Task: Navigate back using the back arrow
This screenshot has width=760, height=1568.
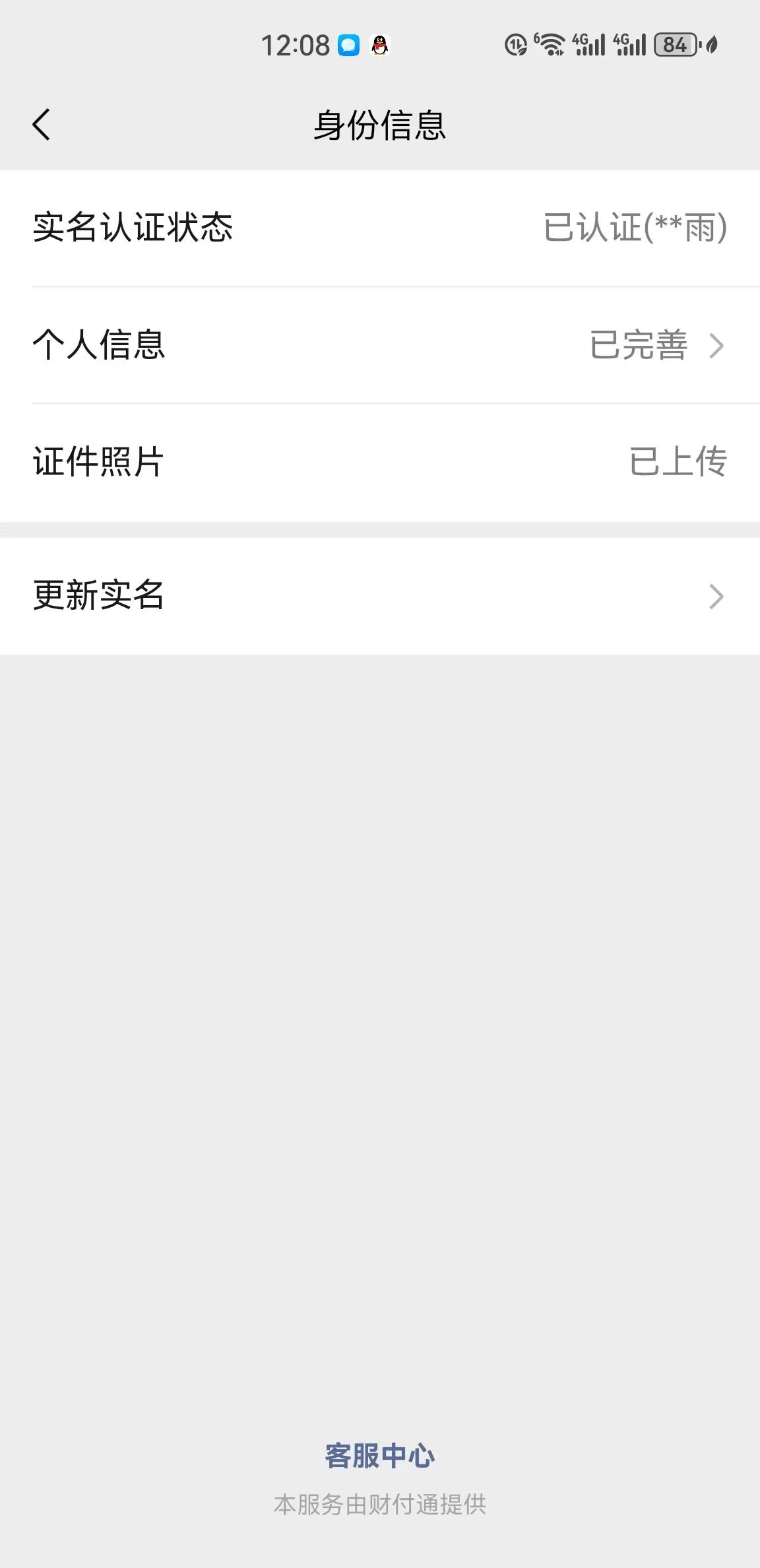Action: pyautogui.click(x=41, y=123)
